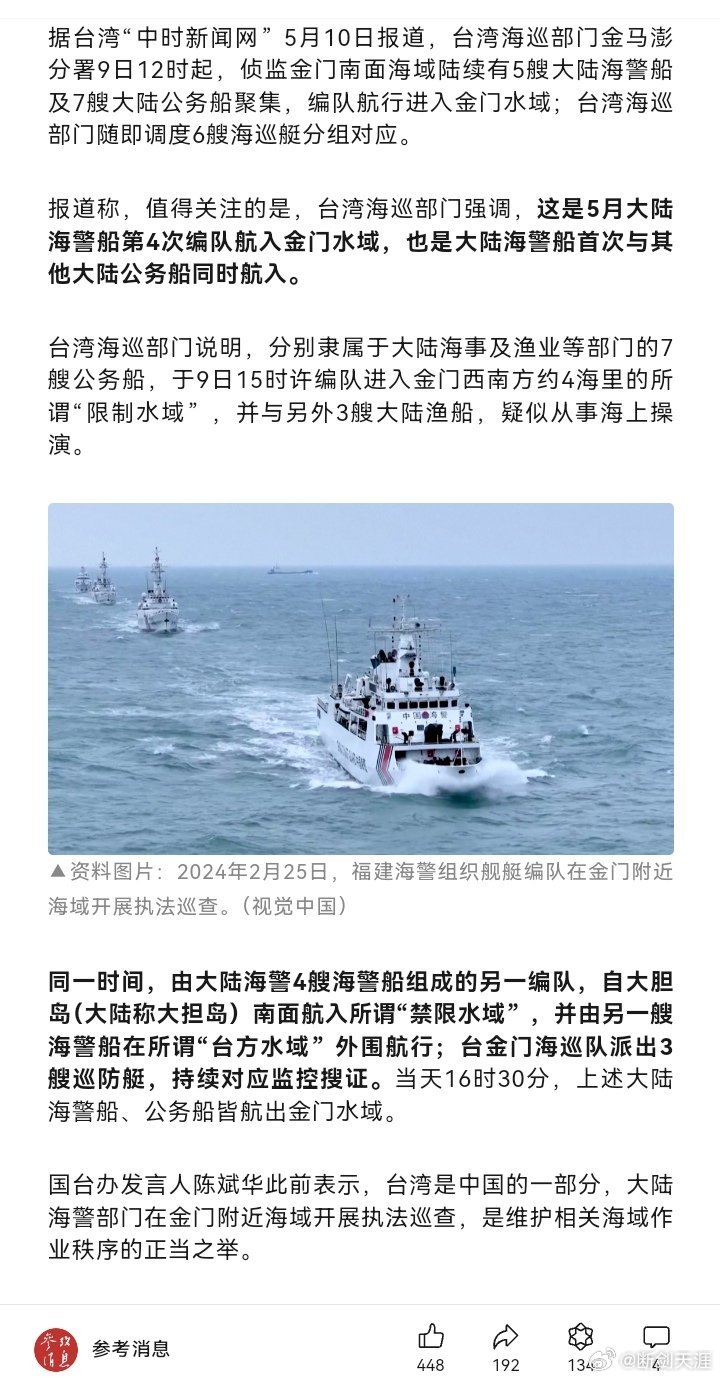View the coast guard ship photo

coord(360,678)
